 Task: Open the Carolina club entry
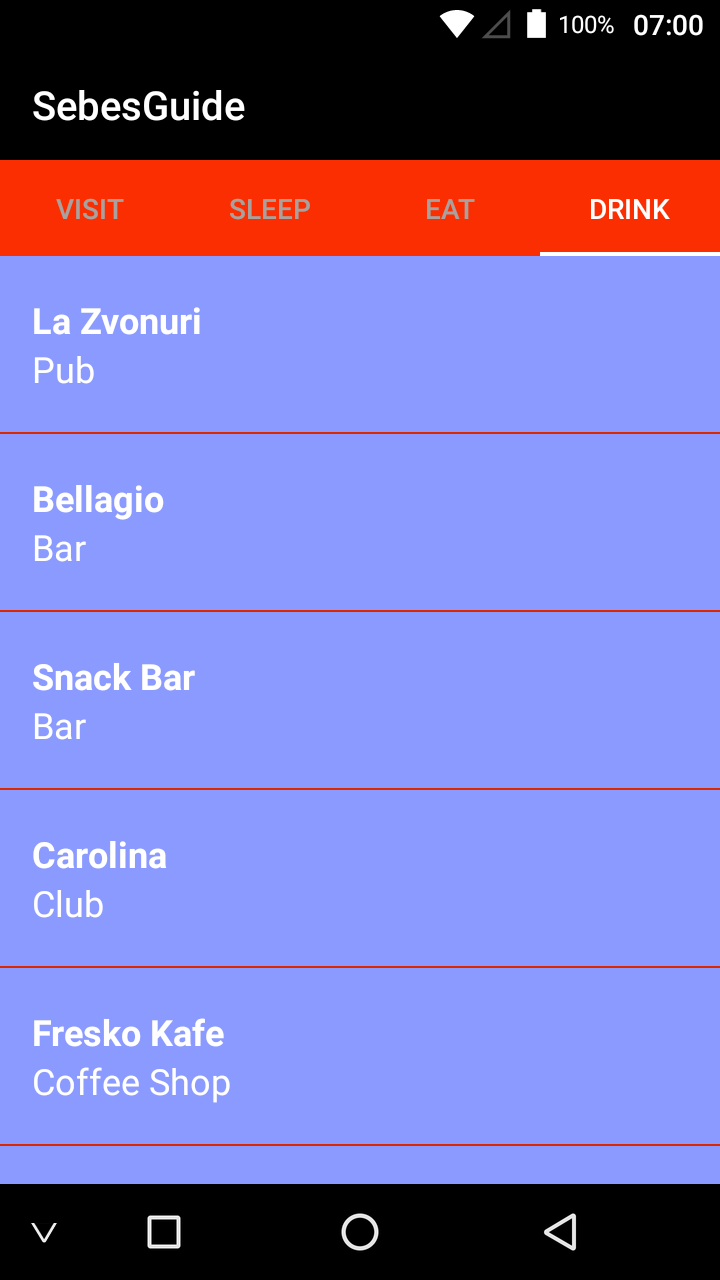point(360,879)
